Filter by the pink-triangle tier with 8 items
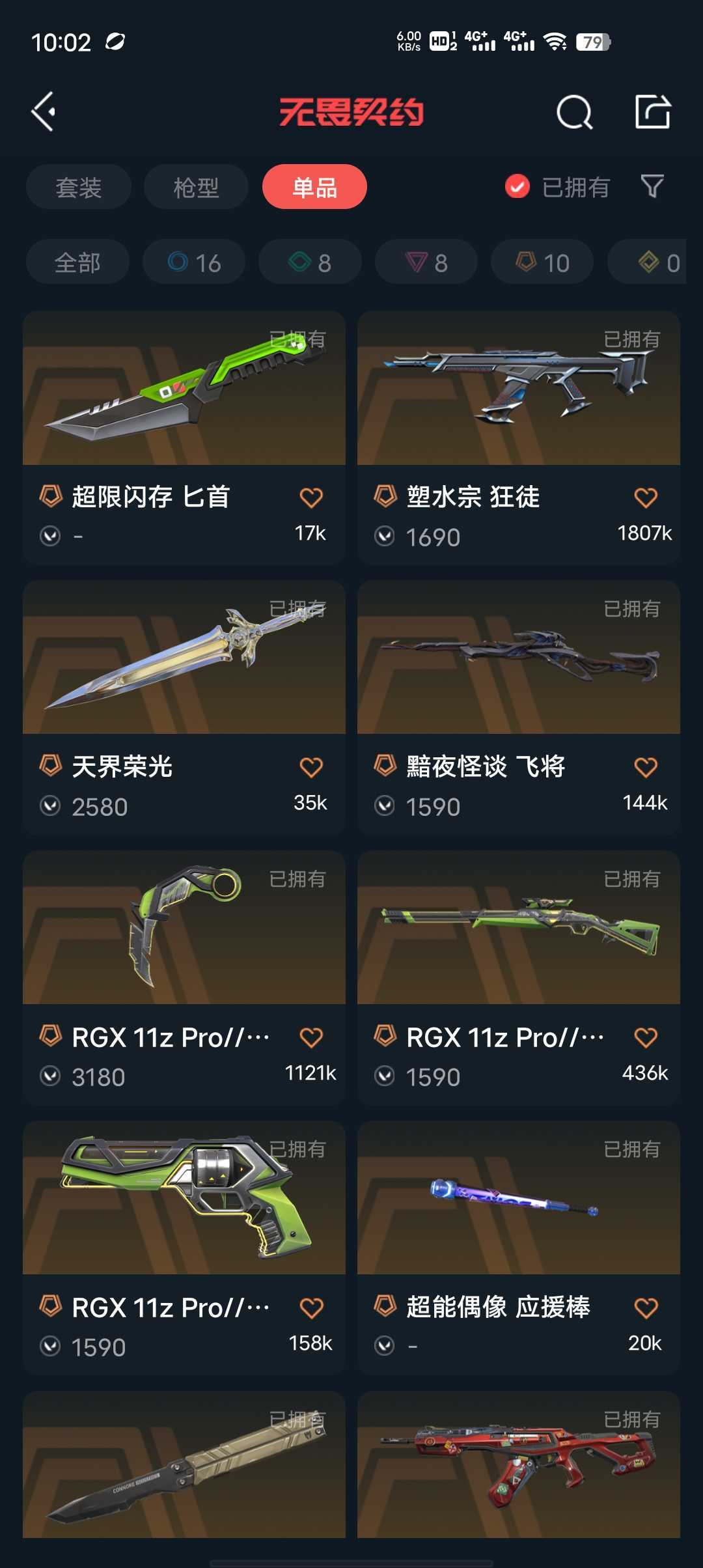This screenshot has width=703, height=1568. [426, 262]
